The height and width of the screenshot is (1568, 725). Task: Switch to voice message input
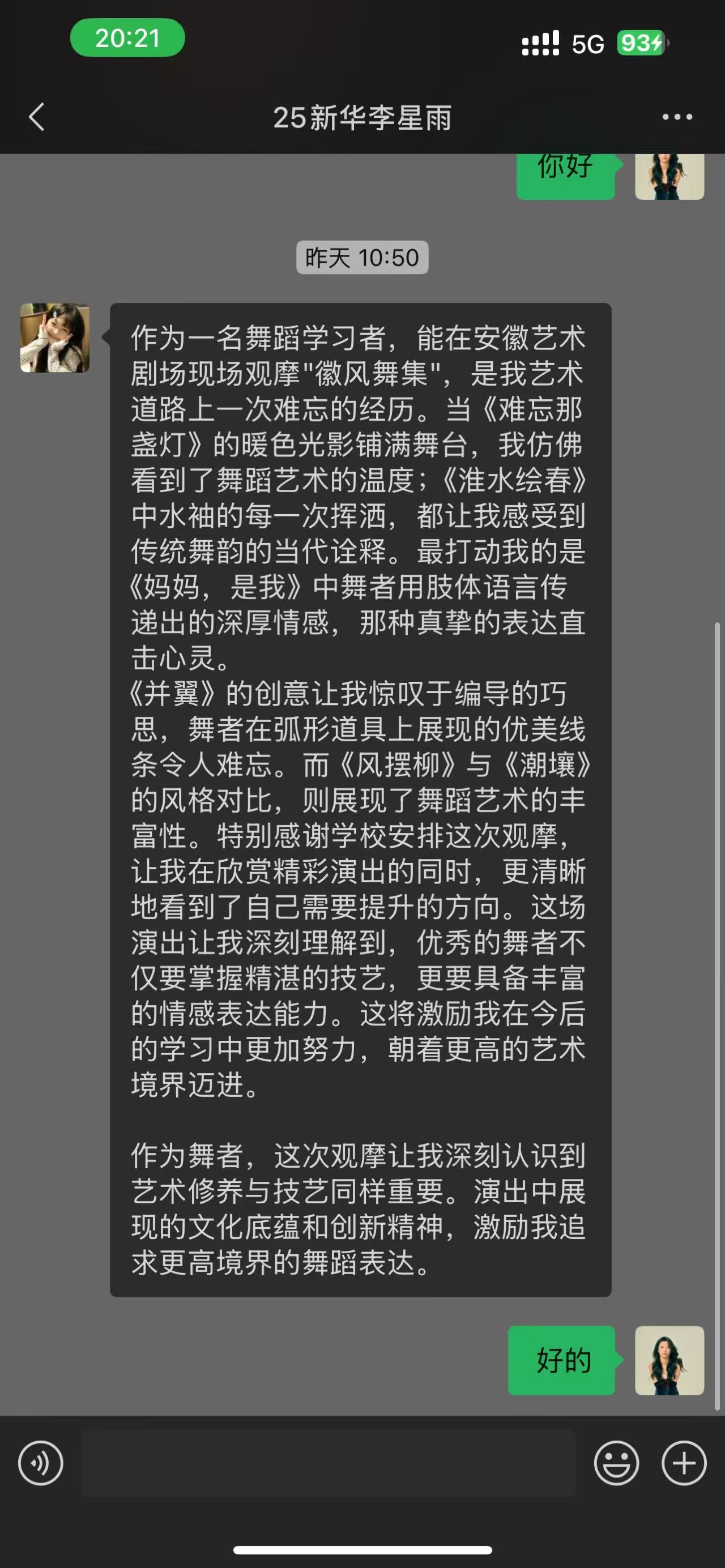click(x=40, y=1463)
